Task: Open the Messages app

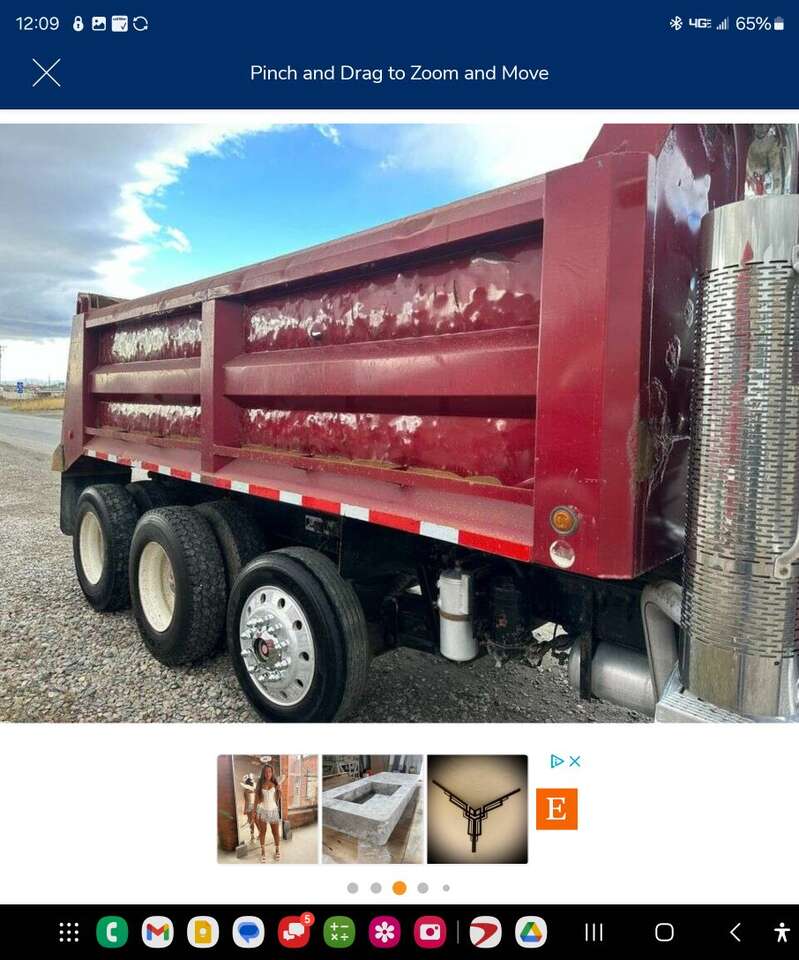Action: pyautogui.click(x=248, y=932)
